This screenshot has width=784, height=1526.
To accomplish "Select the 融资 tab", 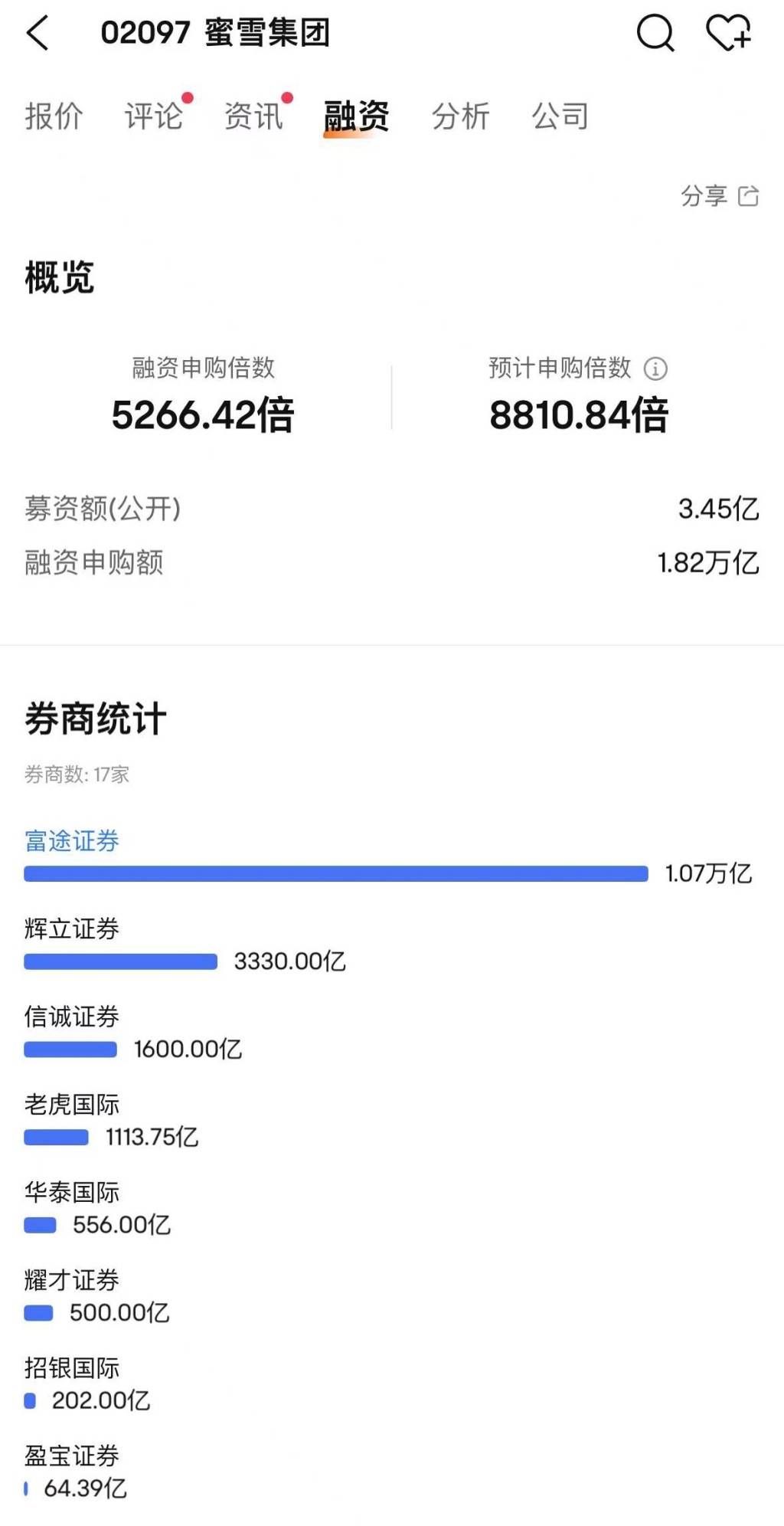I will [x=356, y=116].
